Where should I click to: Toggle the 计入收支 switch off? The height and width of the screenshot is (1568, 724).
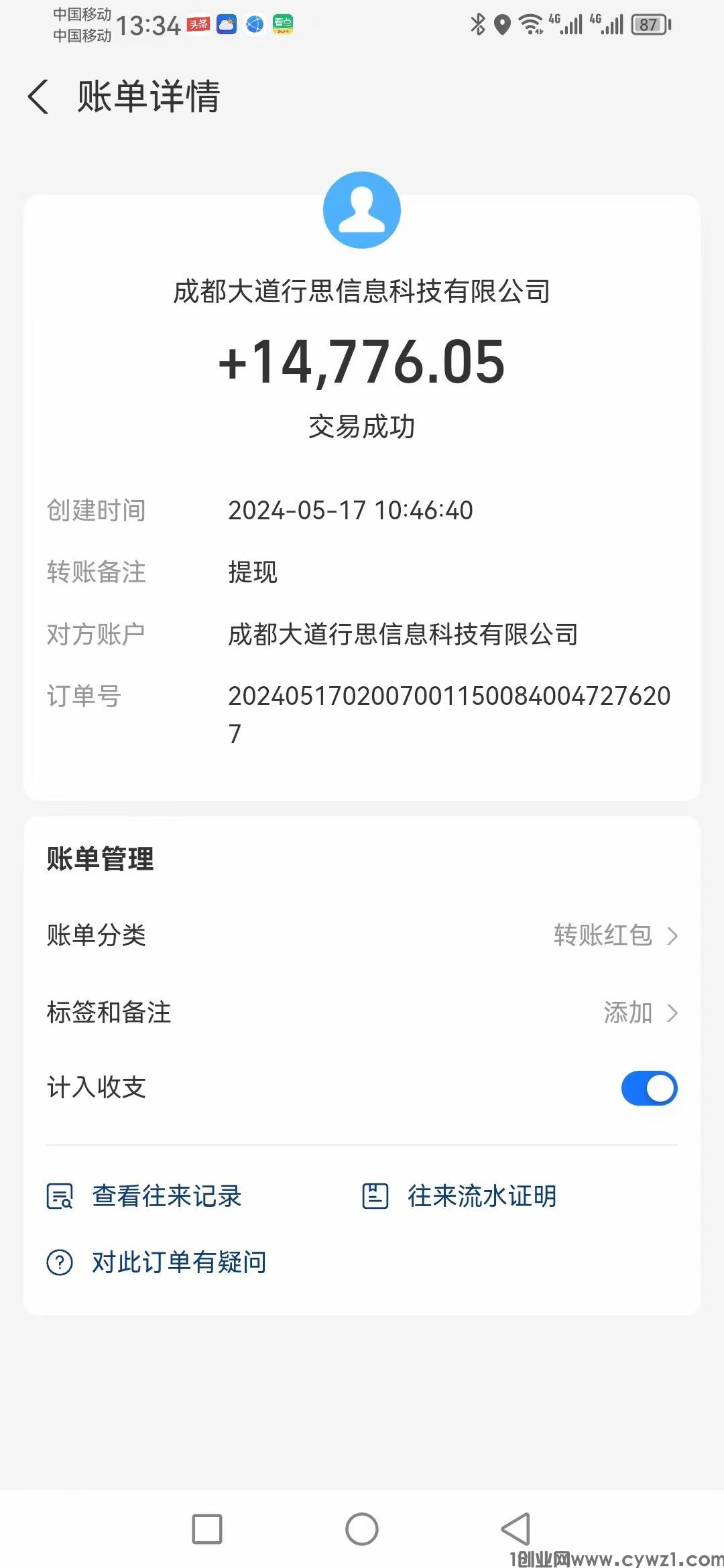(x=649, y=1088)
